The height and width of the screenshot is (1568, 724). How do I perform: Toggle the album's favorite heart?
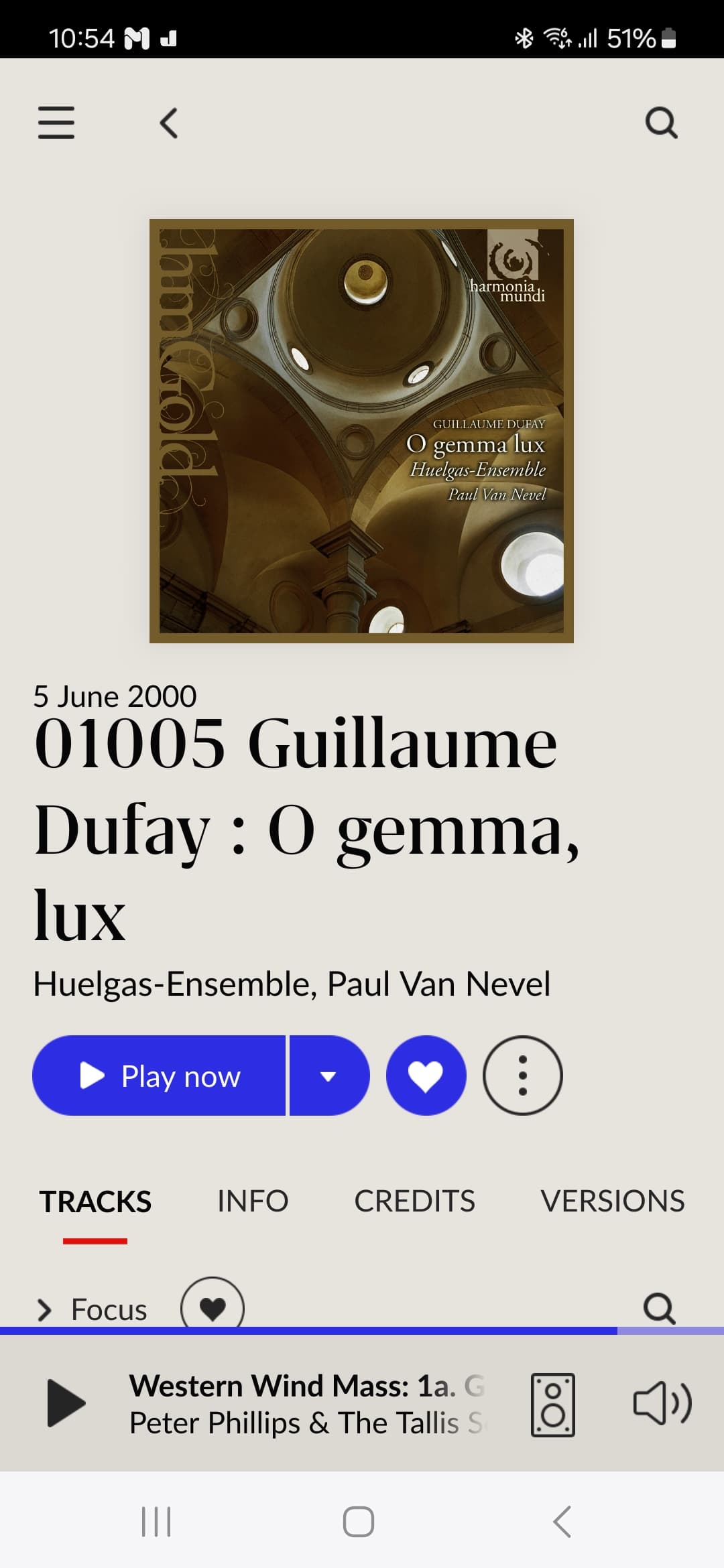pos(426,1075)
